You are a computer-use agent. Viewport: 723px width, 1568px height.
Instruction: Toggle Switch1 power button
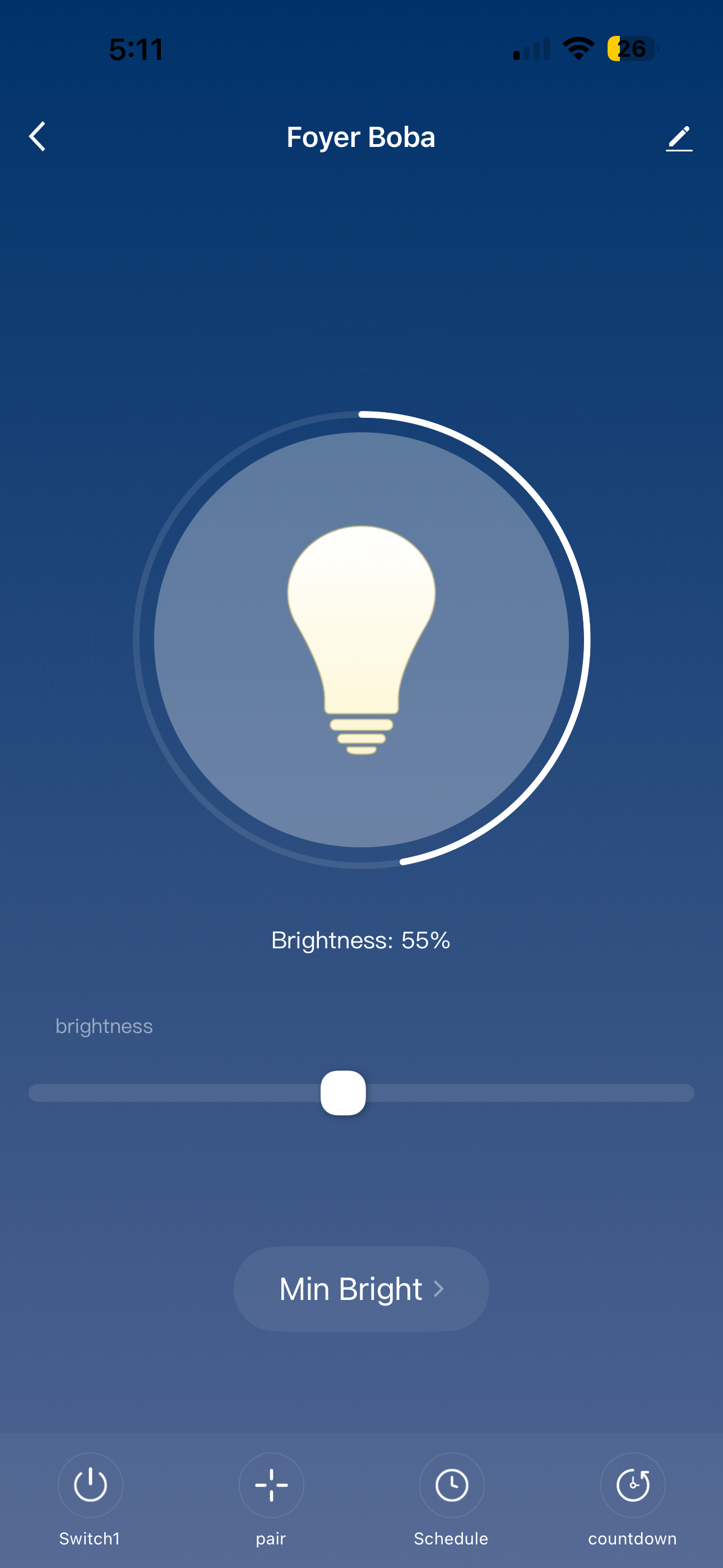click(x=90, y=1485)
